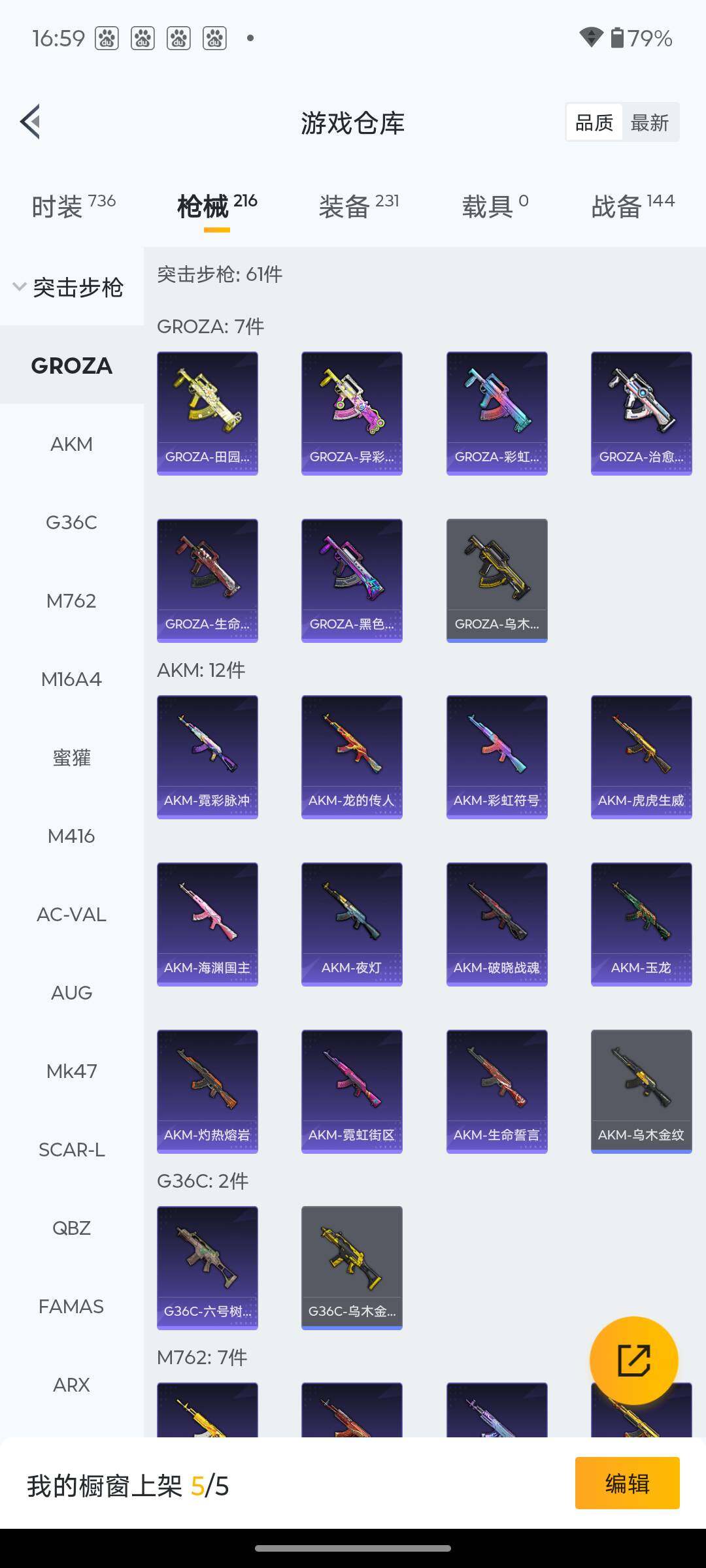
Task: Open the GROZA-田园 skin tile
Action: click(207, 413)
